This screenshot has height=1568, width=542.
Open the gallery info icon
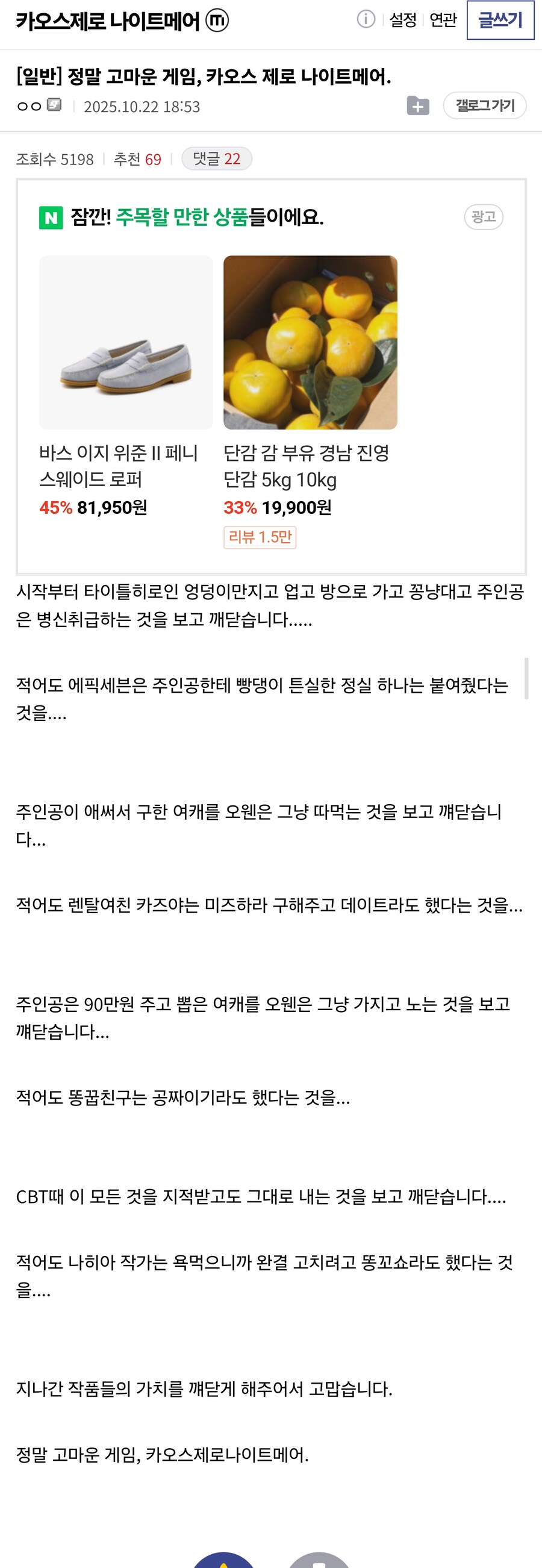point(366,19)
